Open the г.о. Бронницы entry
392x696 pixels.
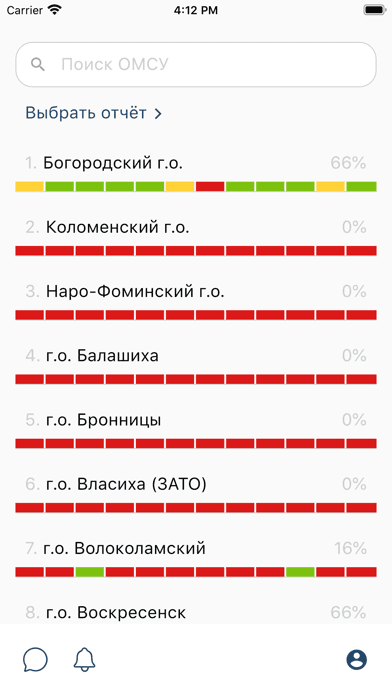pos(196,431)
